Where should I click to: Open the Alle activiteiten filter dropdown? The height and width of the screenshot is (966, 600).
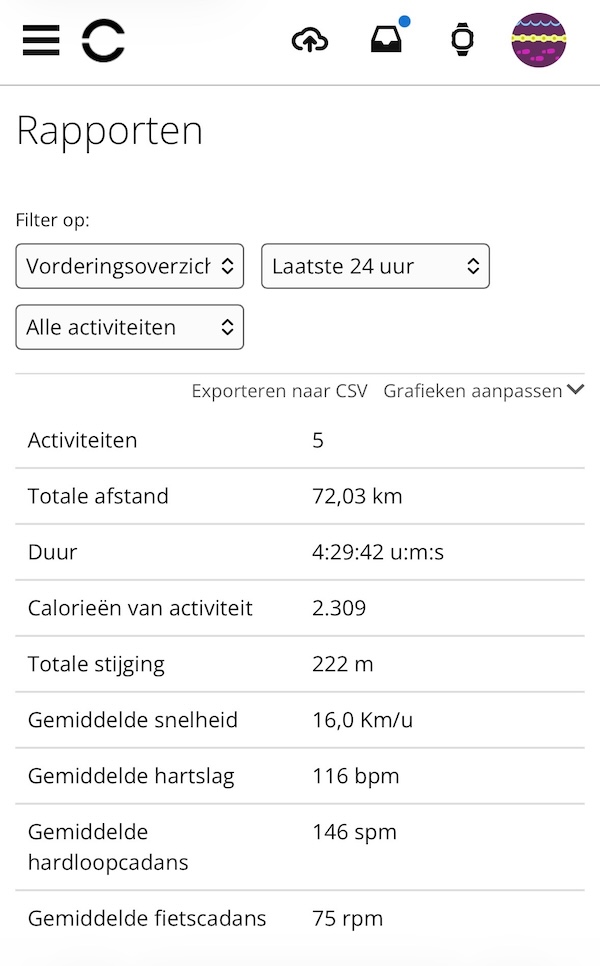[x=130, y=327]
